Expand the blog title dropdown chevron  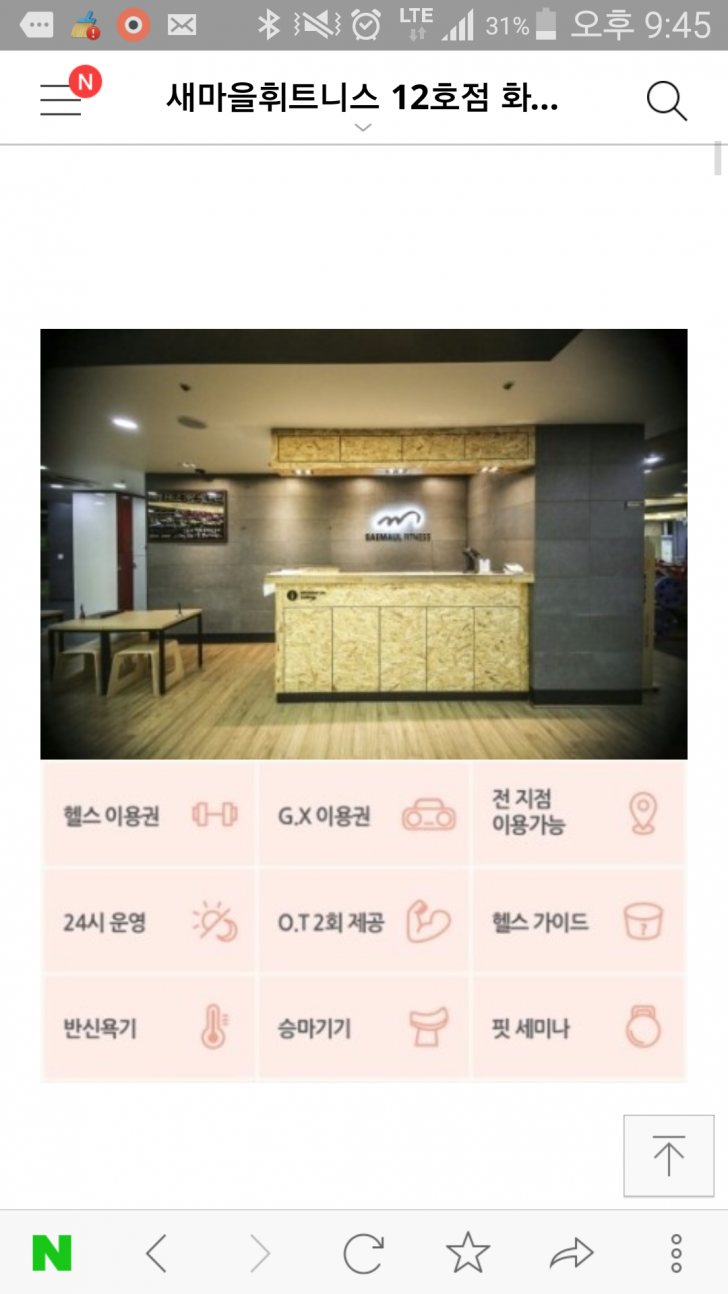tap(363, 127)
